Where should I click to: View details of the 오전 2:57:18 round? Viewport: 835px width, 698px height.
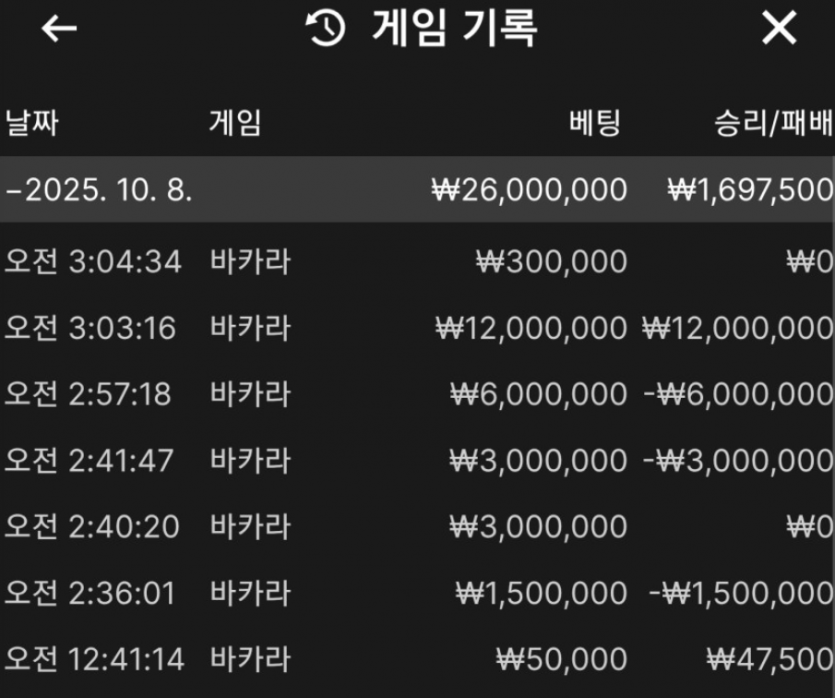click(x=417, y=394)
